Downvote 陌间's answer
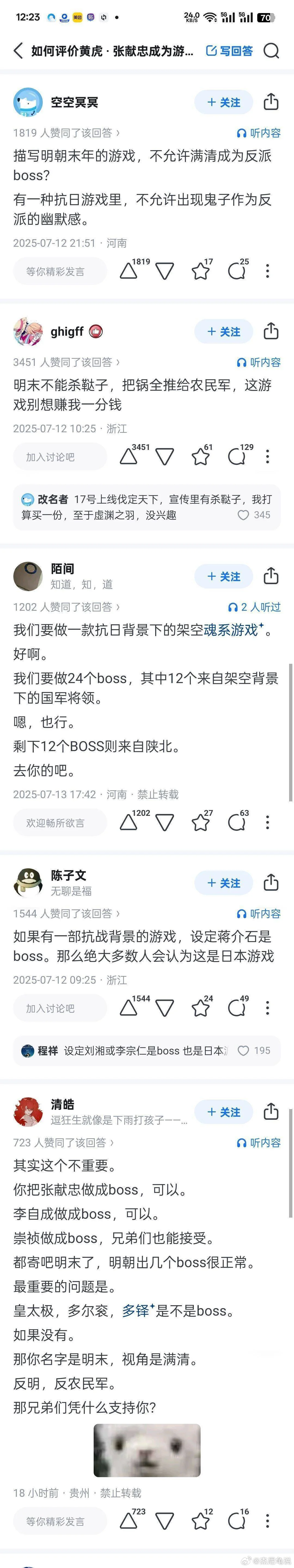 coord(164,823)
